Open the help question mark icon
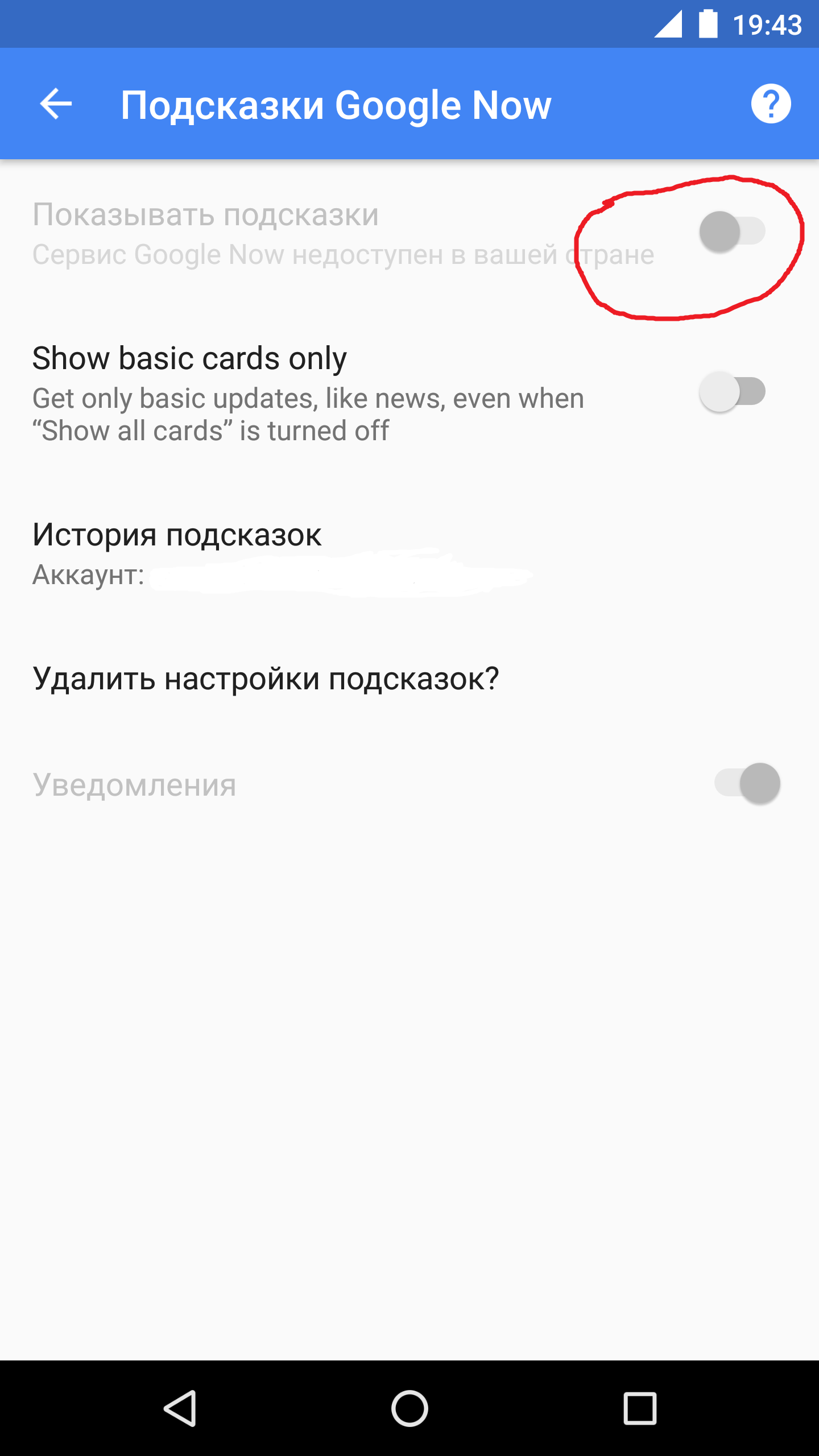Screen dimensions: 819x1456 (x=771, y=104)
